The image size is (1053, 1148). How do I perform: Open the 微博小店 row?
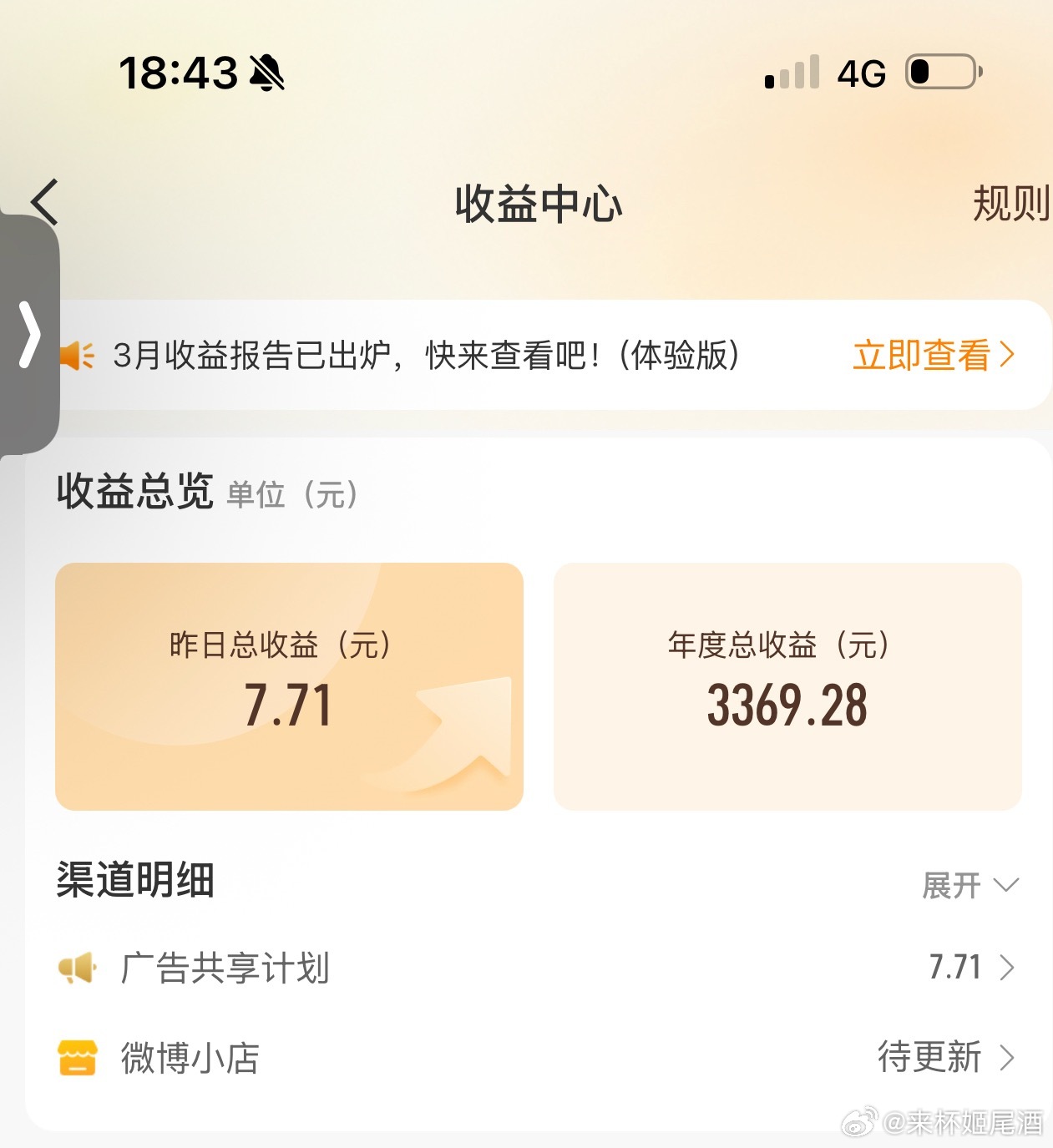534,1058
